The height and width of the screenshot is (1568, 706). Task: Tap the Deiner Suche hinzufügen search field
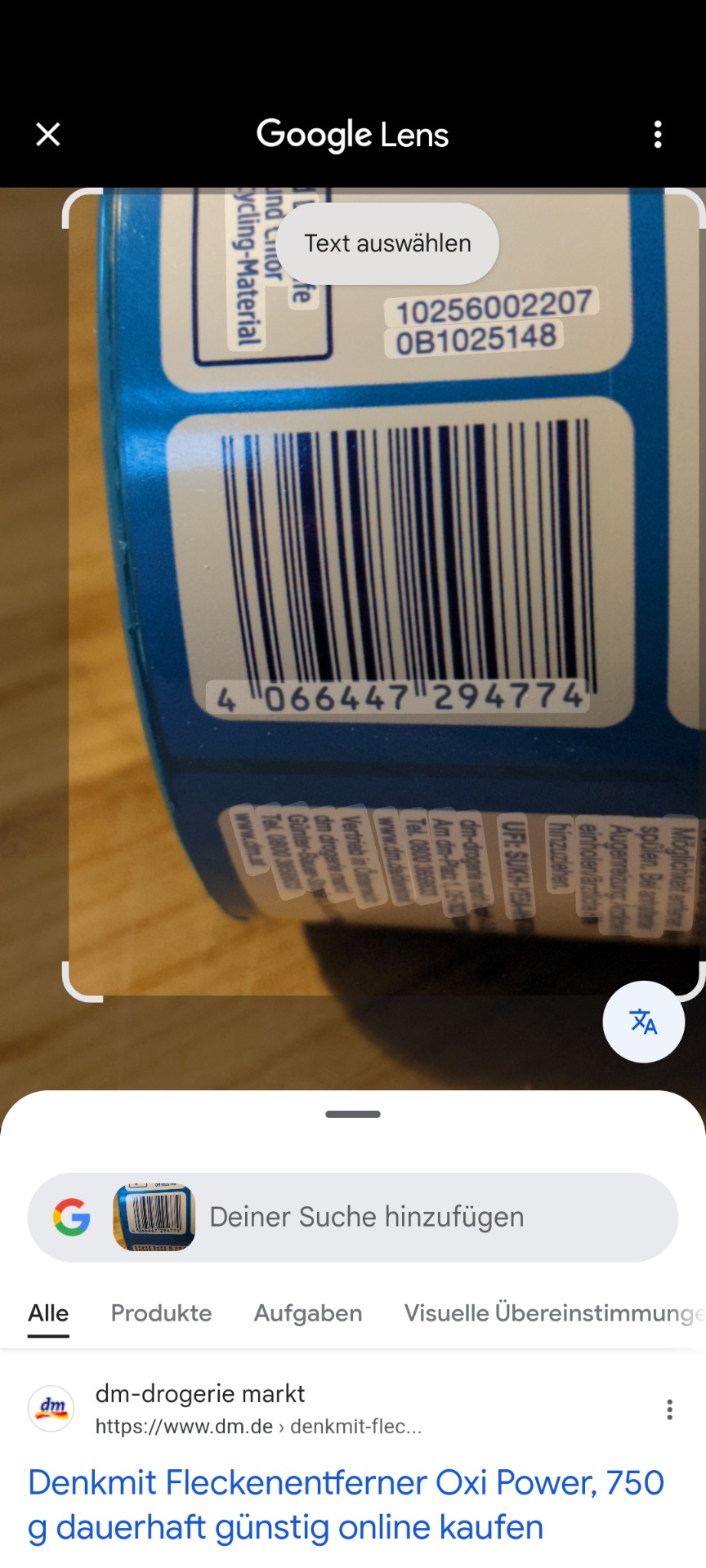(x=366, y=1217)
